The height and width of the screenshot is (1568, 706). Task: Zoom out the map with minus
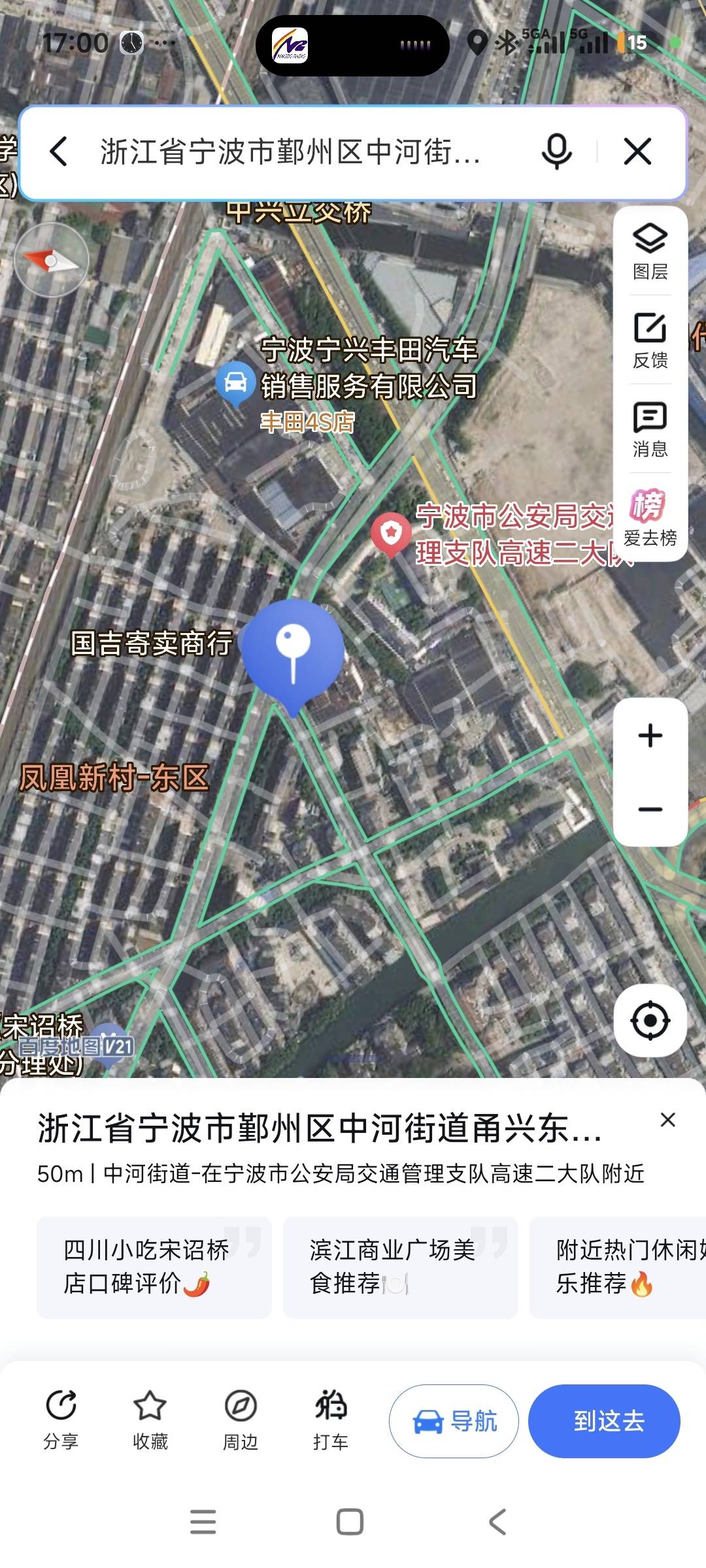[650, 809]
